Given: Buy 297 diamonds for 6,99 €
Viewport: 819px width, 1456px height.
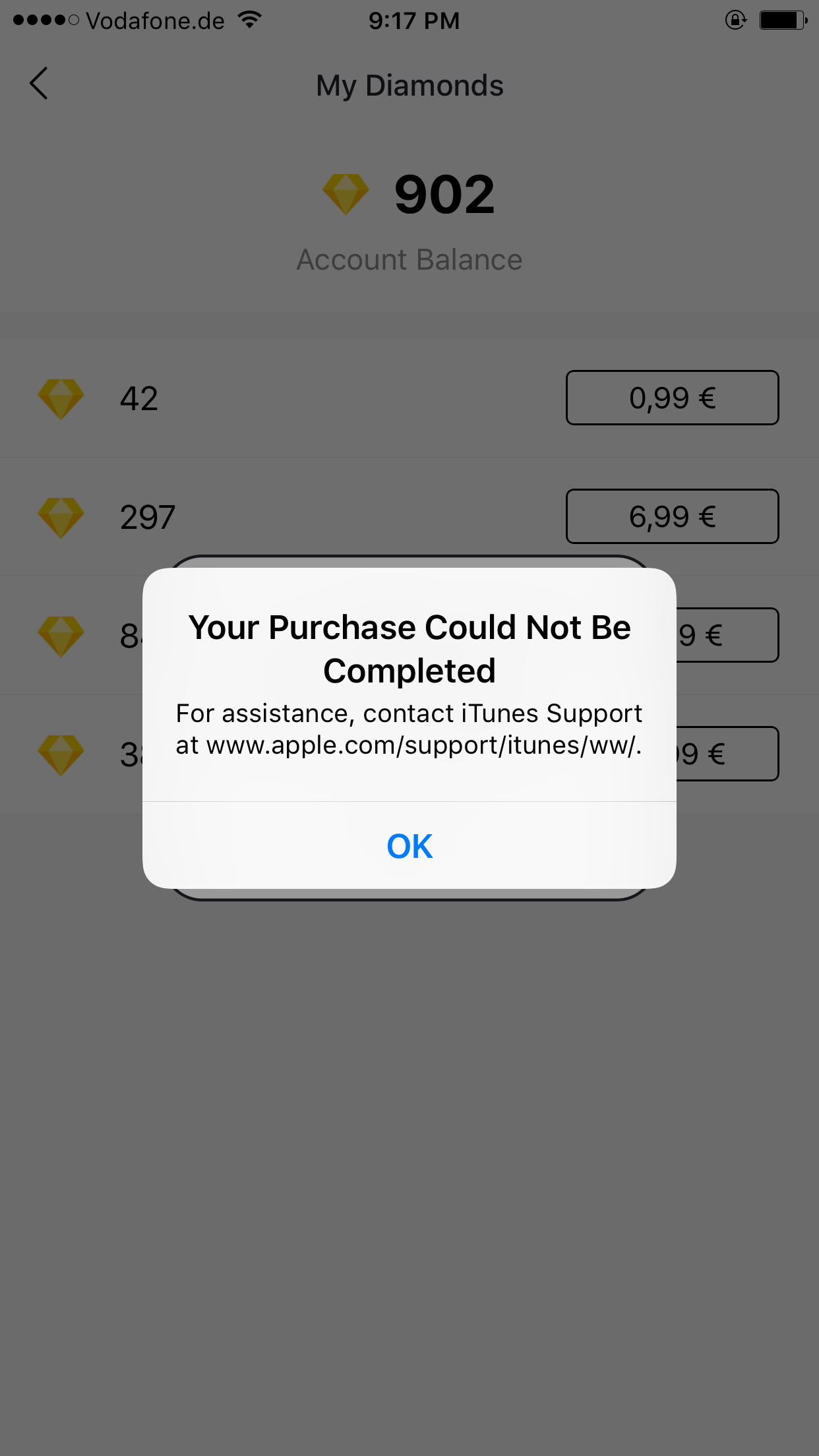Looking at the screenshot, I should tap(672, 516).
